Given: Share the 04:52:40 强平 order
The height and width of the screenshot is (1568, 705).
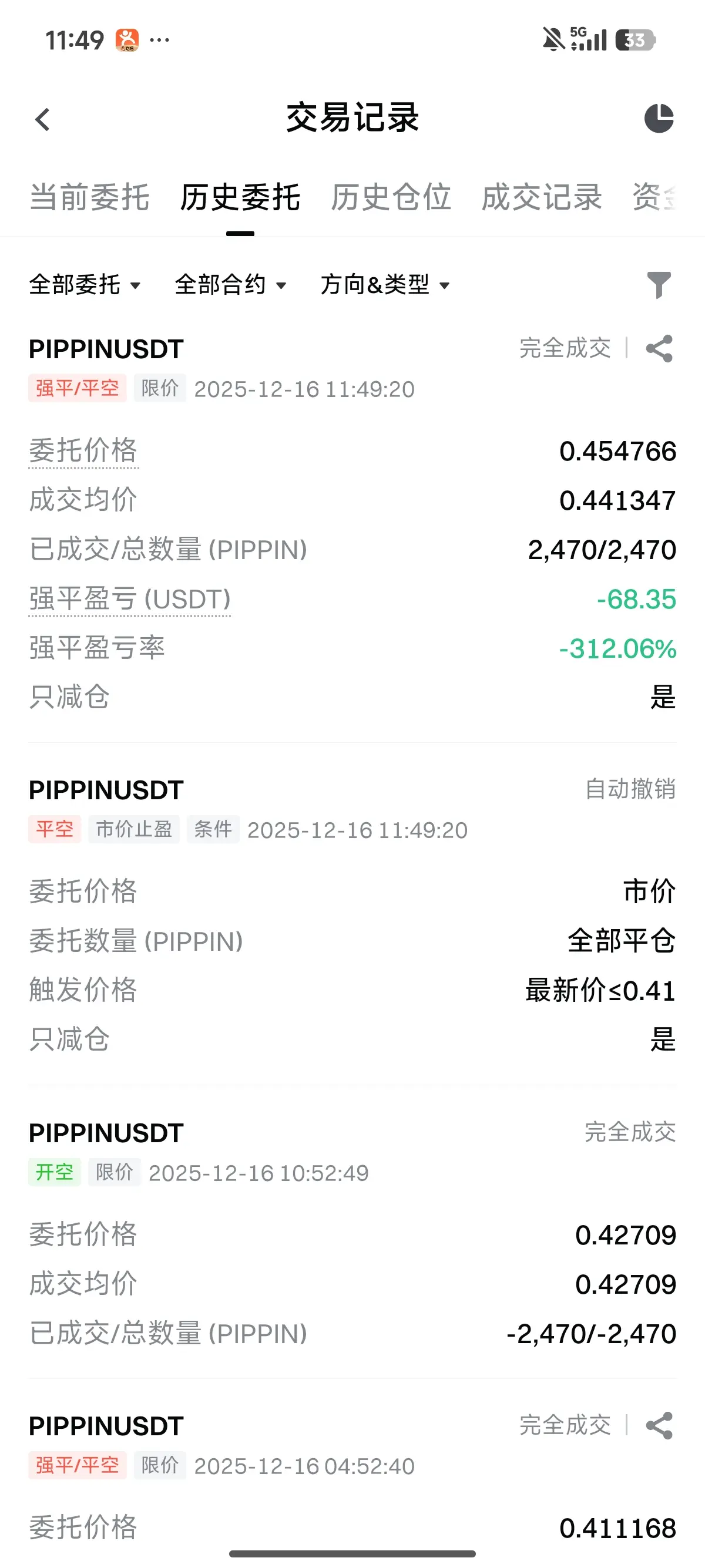Looking at the screenshot, I should [659, 1425].
